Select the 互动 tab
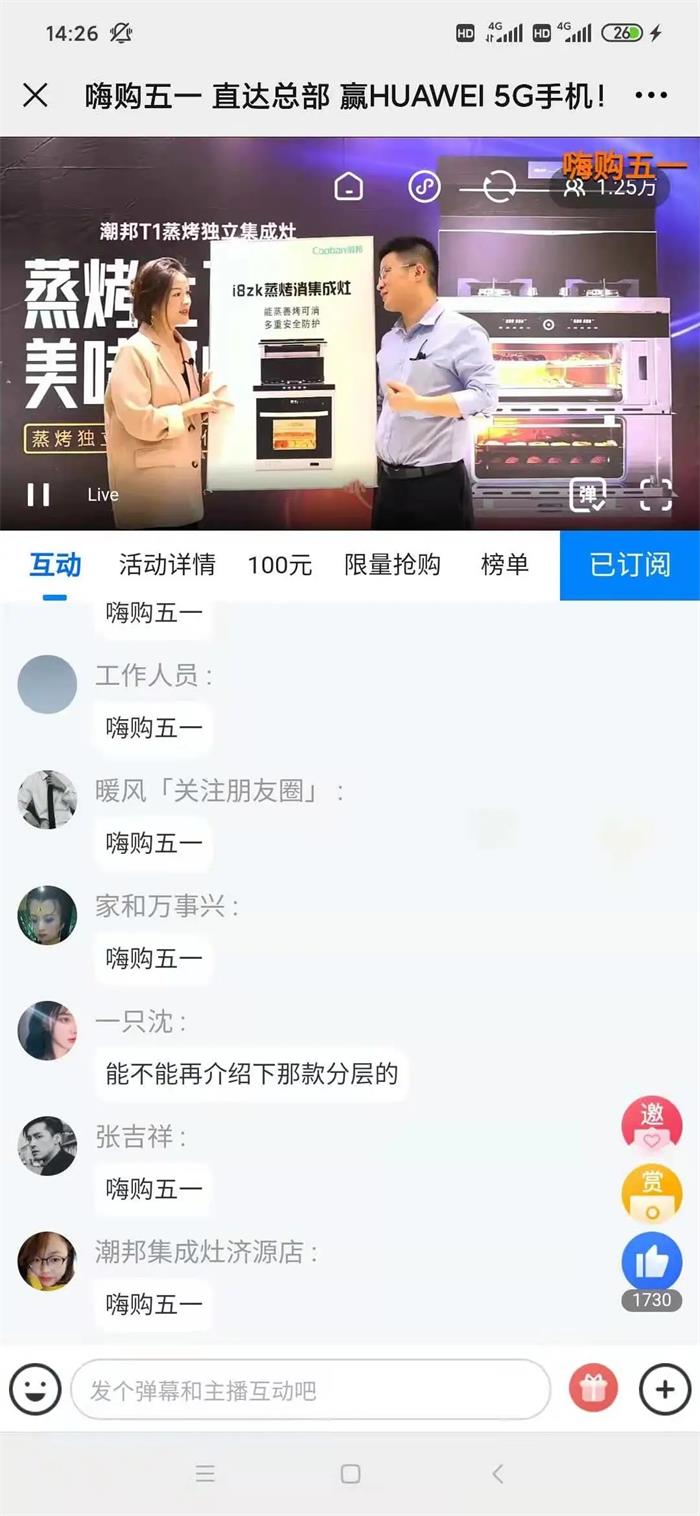 coord(55,565)
